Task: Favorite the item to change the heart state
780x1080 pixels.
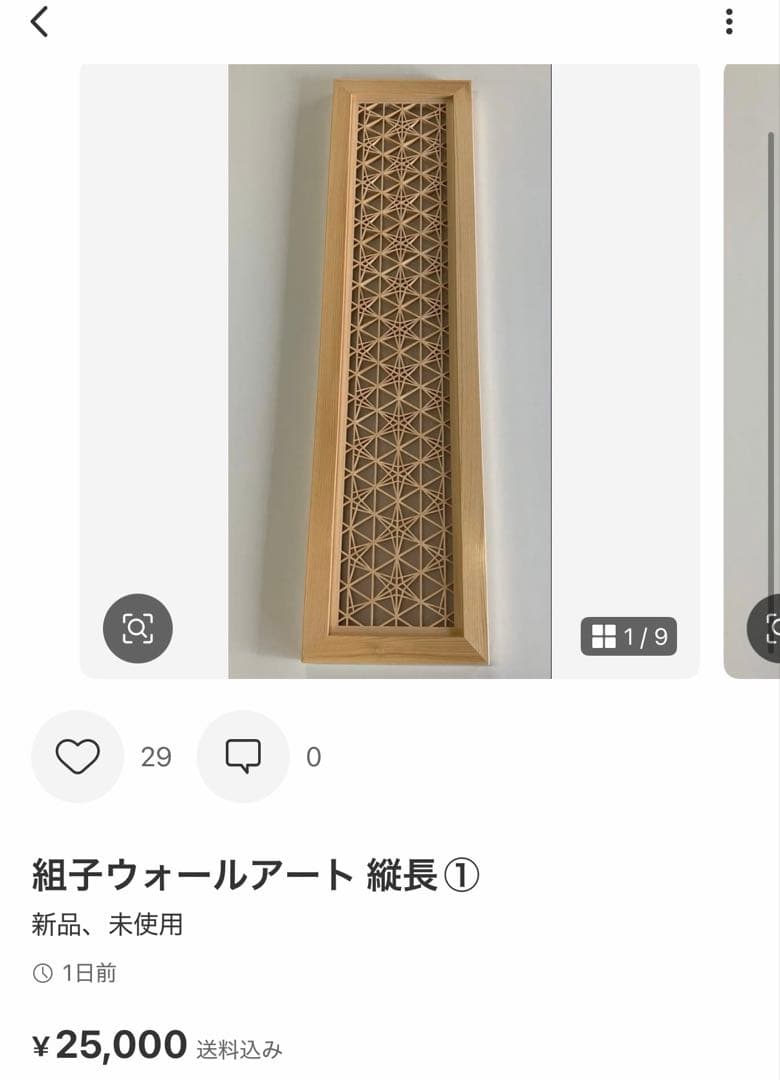Action: point(78,757)
